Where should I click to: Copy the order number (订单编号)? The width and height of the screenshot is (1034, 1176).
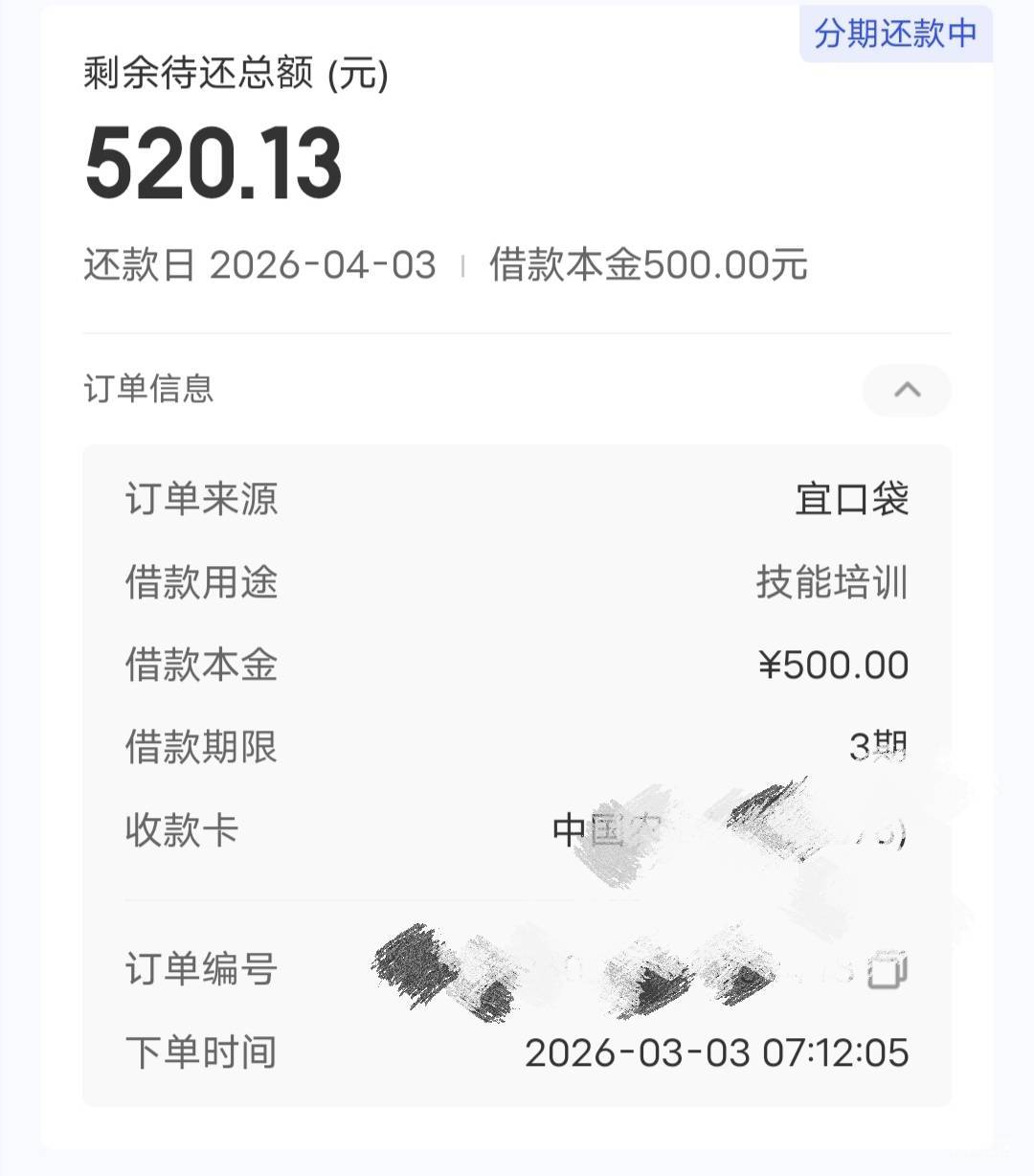click(x=887, y=970)
